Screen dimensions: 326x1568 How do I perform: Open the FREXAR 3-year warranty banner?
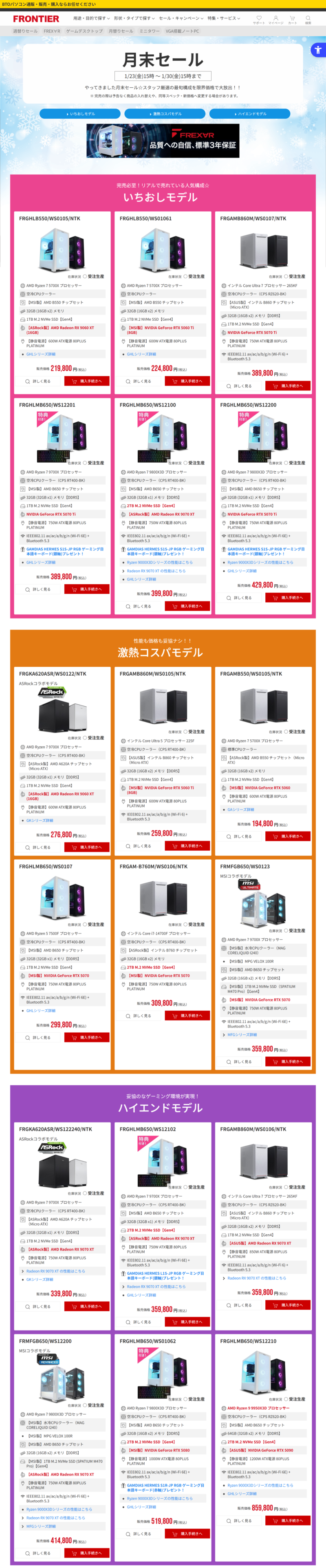click(163, 141)
